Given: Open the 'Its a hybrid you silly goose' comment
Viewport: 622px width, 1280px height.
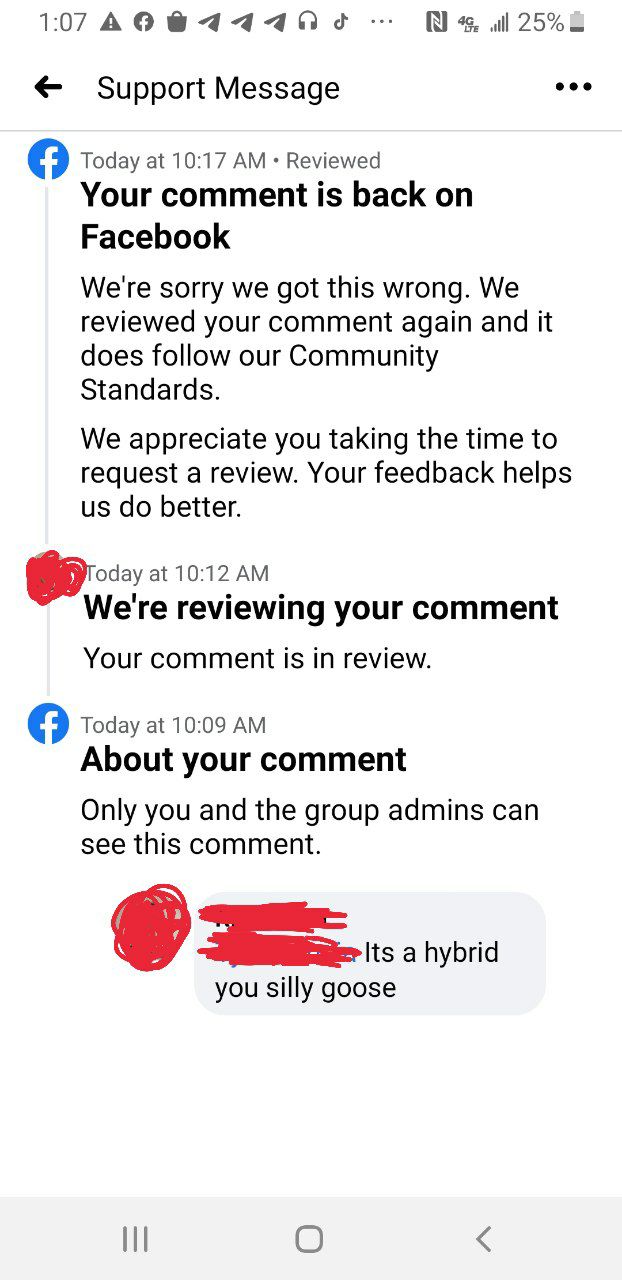Looking at the screenshot, I should 370,954.
